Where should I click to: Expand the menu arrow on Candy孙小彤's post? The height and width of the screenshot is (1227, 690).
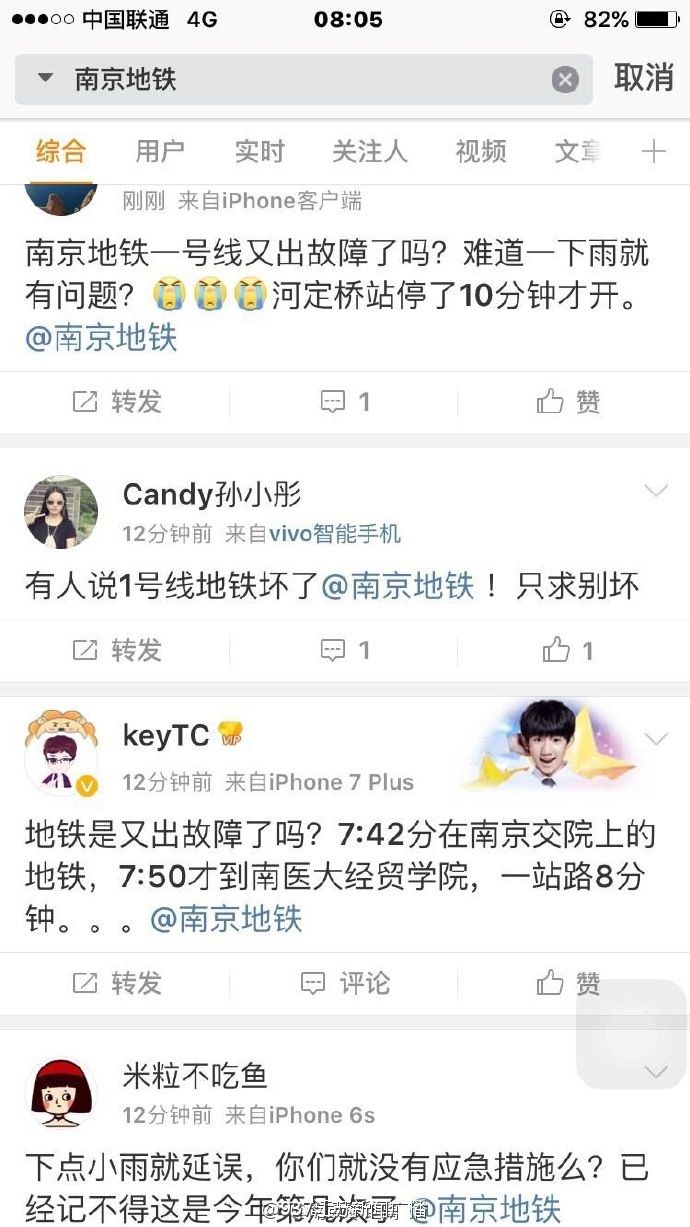(x=656, y=490)
